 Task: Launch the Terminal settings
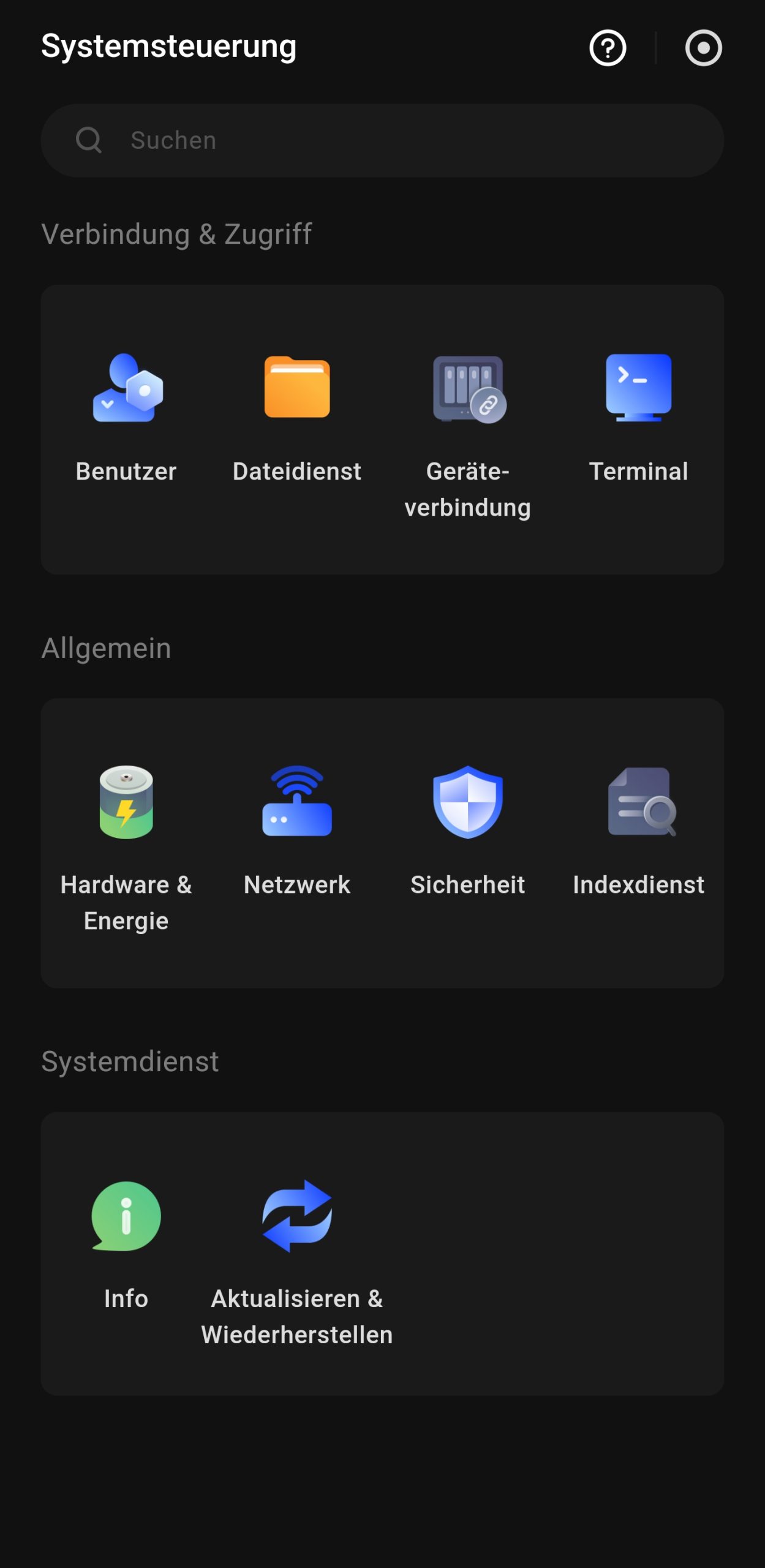(x=638, y=418)
